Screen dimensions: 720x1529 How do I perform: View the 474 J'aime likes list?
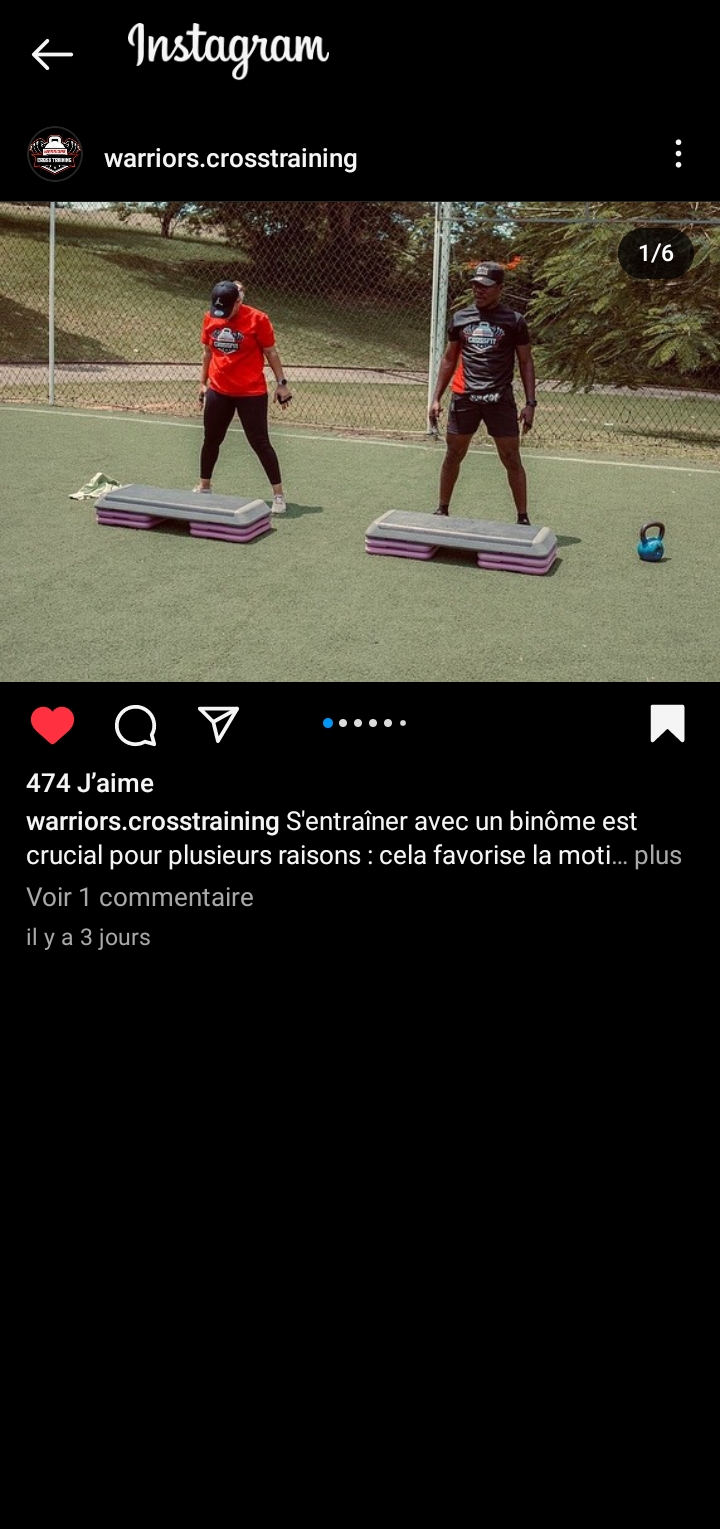(x=90, y=783)
